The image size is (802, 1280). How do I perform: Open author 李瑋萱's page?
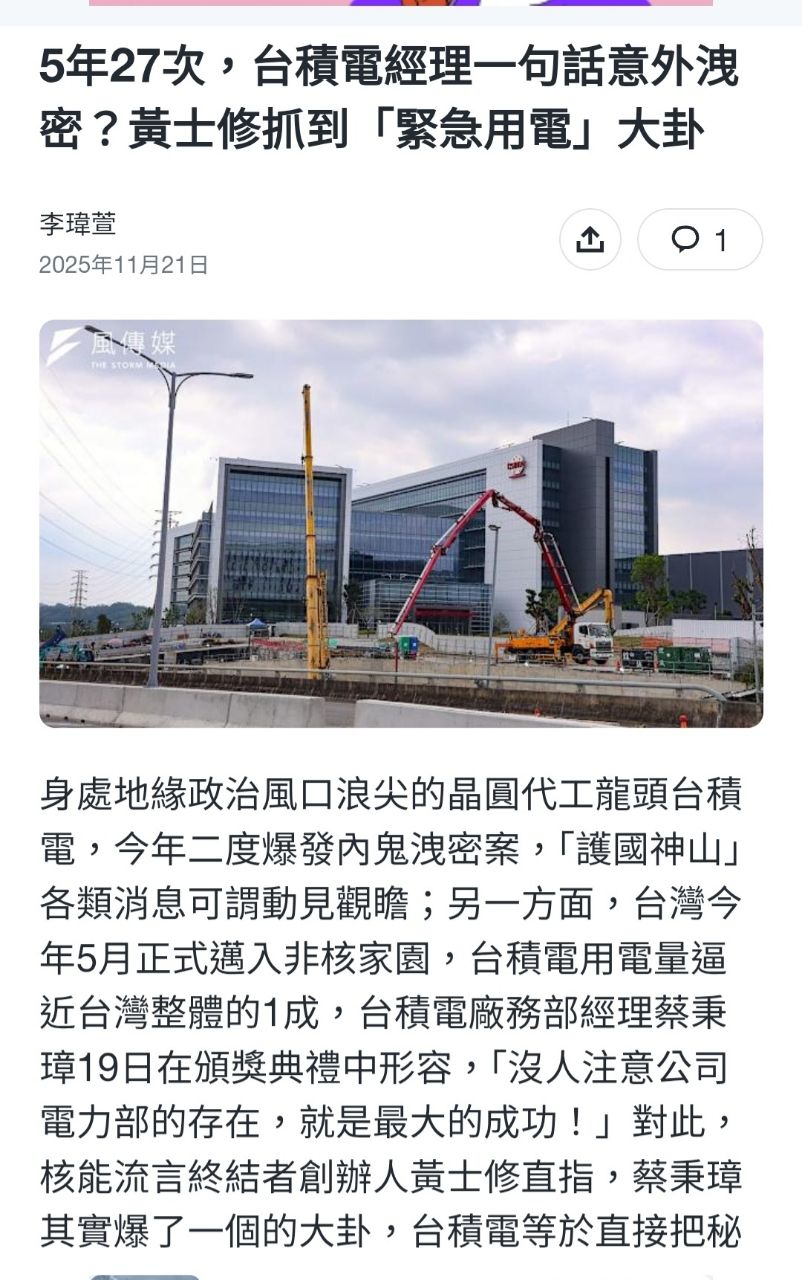[x=78, y=223]
